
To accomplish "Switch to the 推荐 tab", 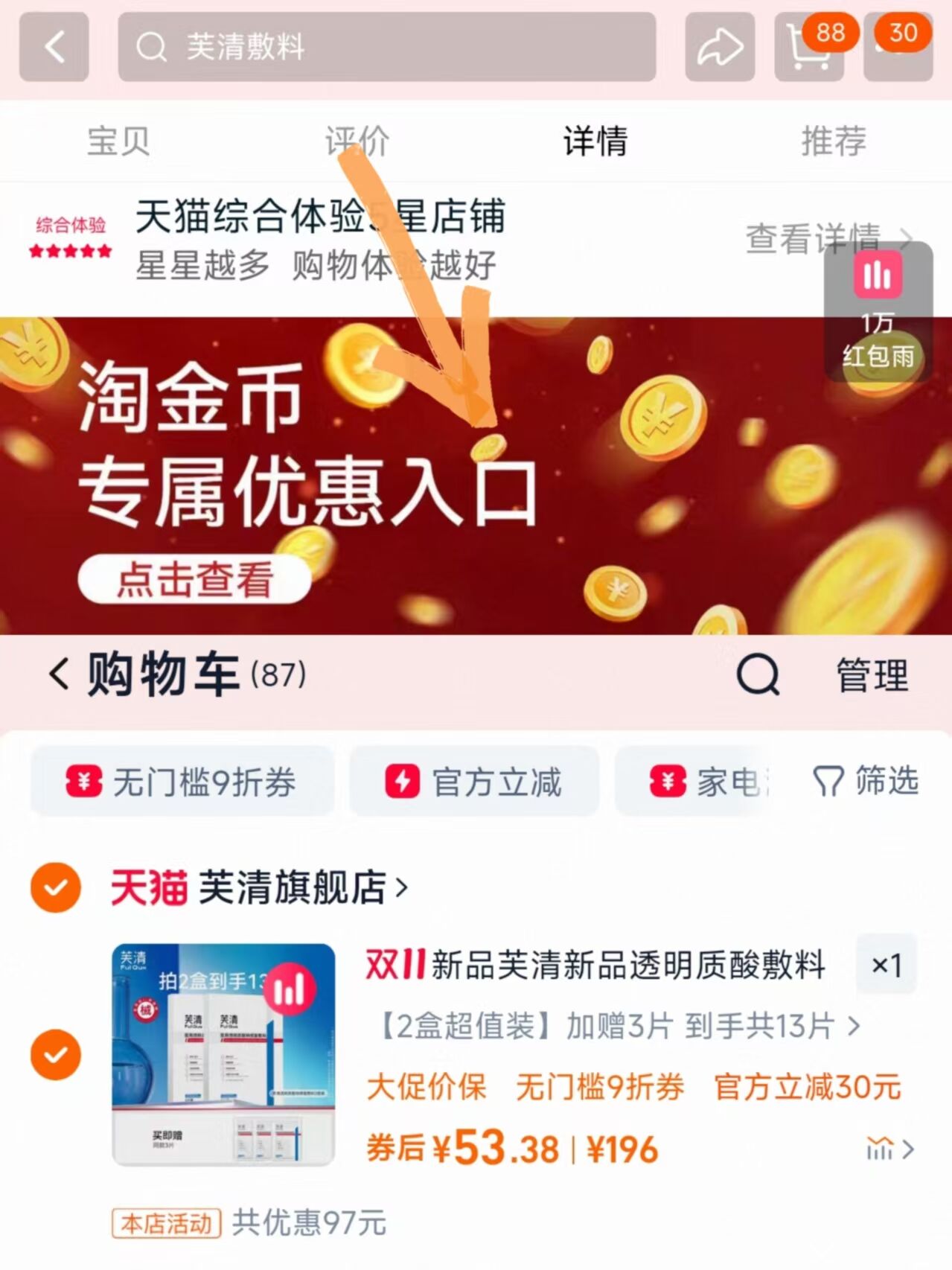I will tap(831, 141).
